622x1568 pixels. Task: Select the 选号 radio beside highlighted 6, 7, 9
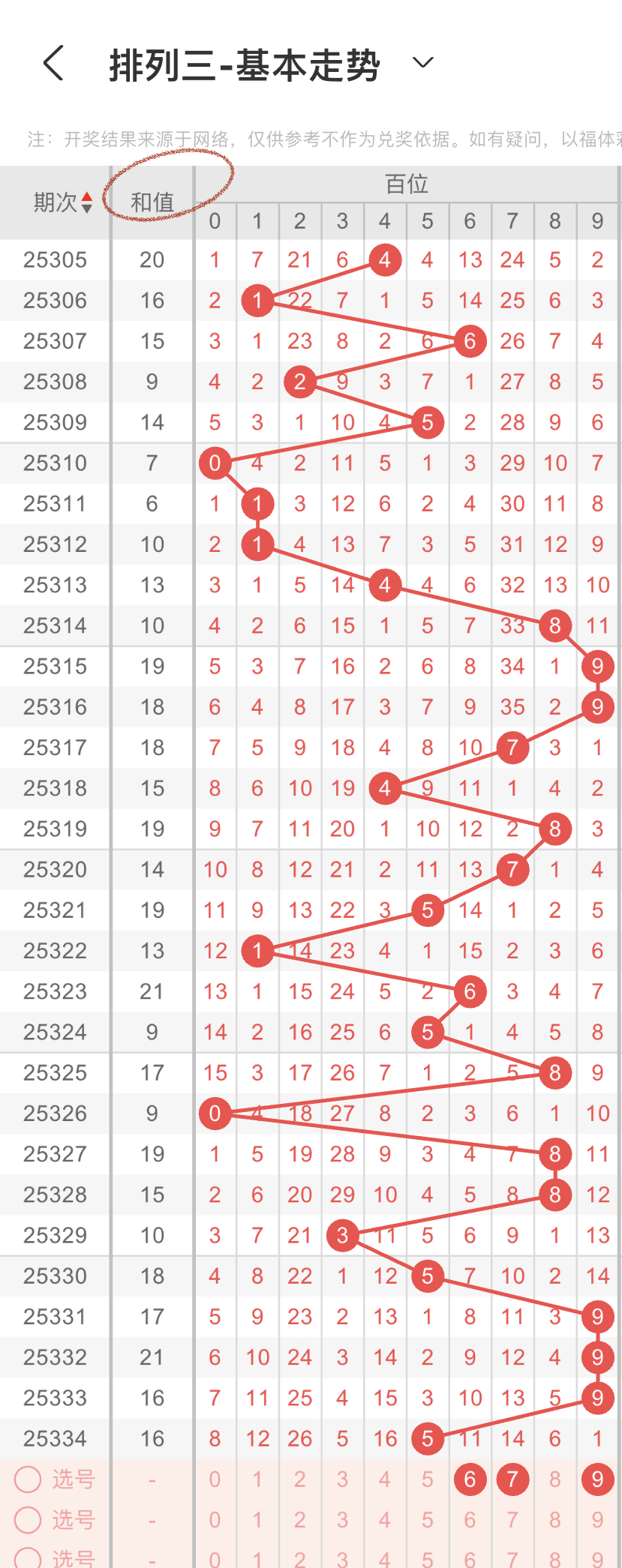(29, 1480)
